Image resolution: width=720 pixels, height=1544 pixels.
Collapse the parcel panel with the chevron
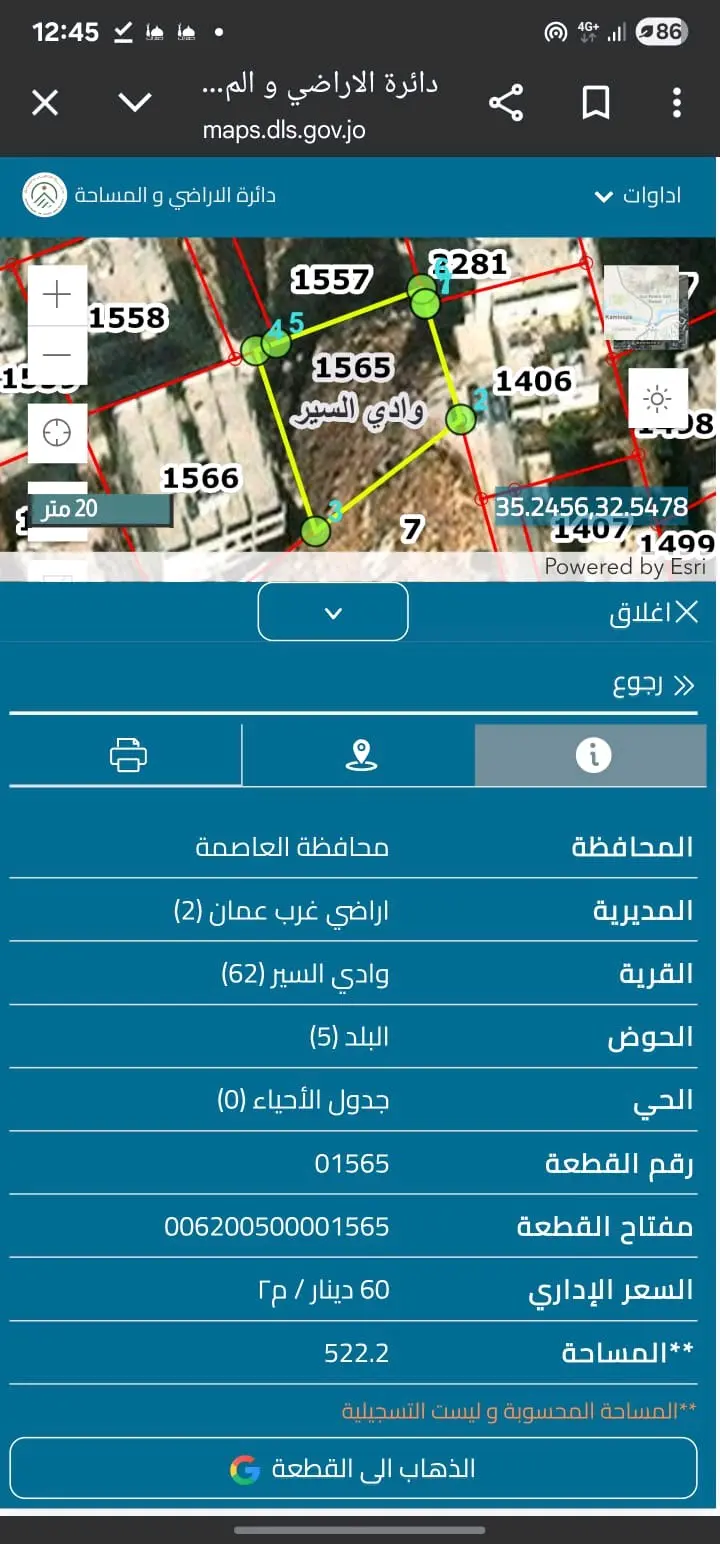[x=333, y=611]
